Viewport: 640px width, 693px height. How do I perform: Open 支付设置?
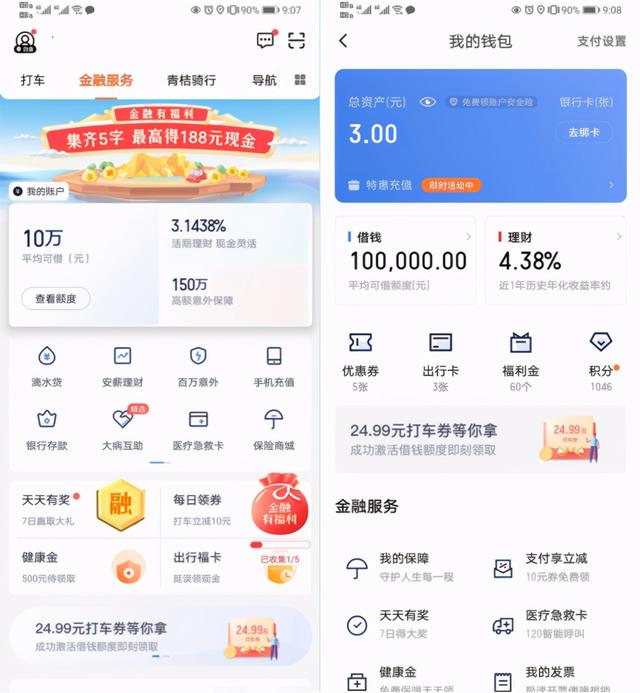[x=601, y=41]
